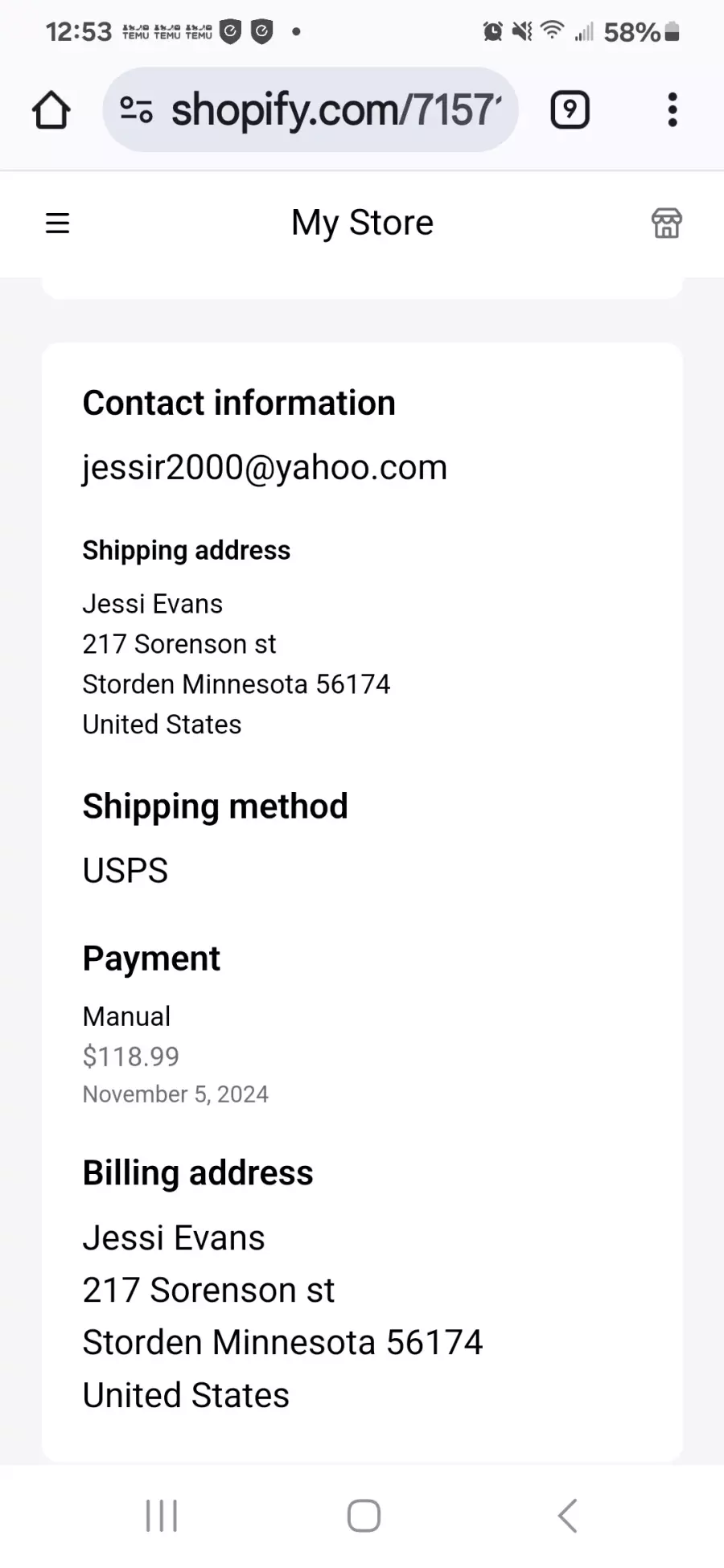Open the browser's three-dot overflow menu
Image resolution: width=724 pixels, height=1568 pixels.
(x=673, y=109)
